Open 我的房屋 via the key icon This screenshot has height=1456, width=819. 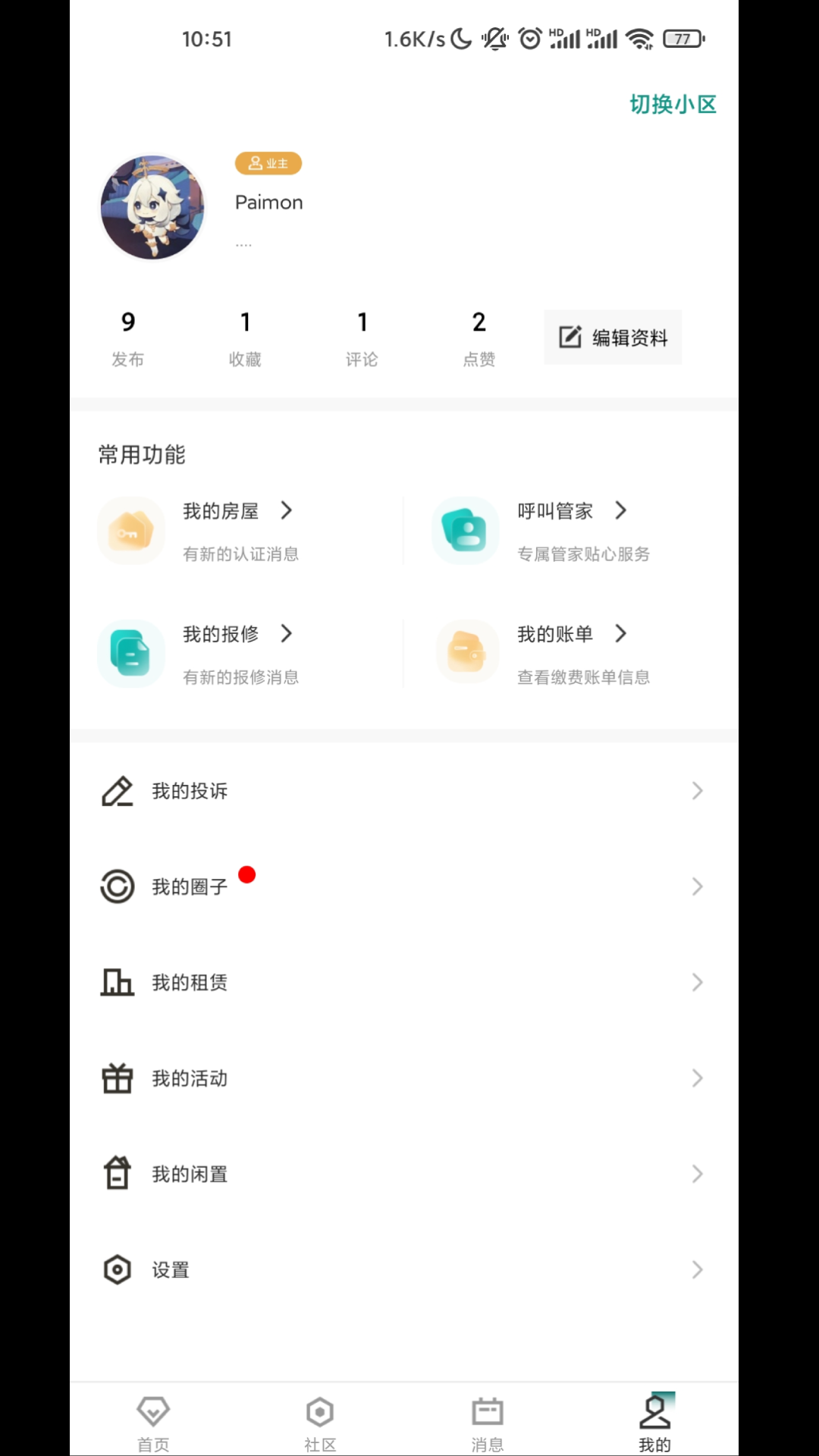coord(130,530)
